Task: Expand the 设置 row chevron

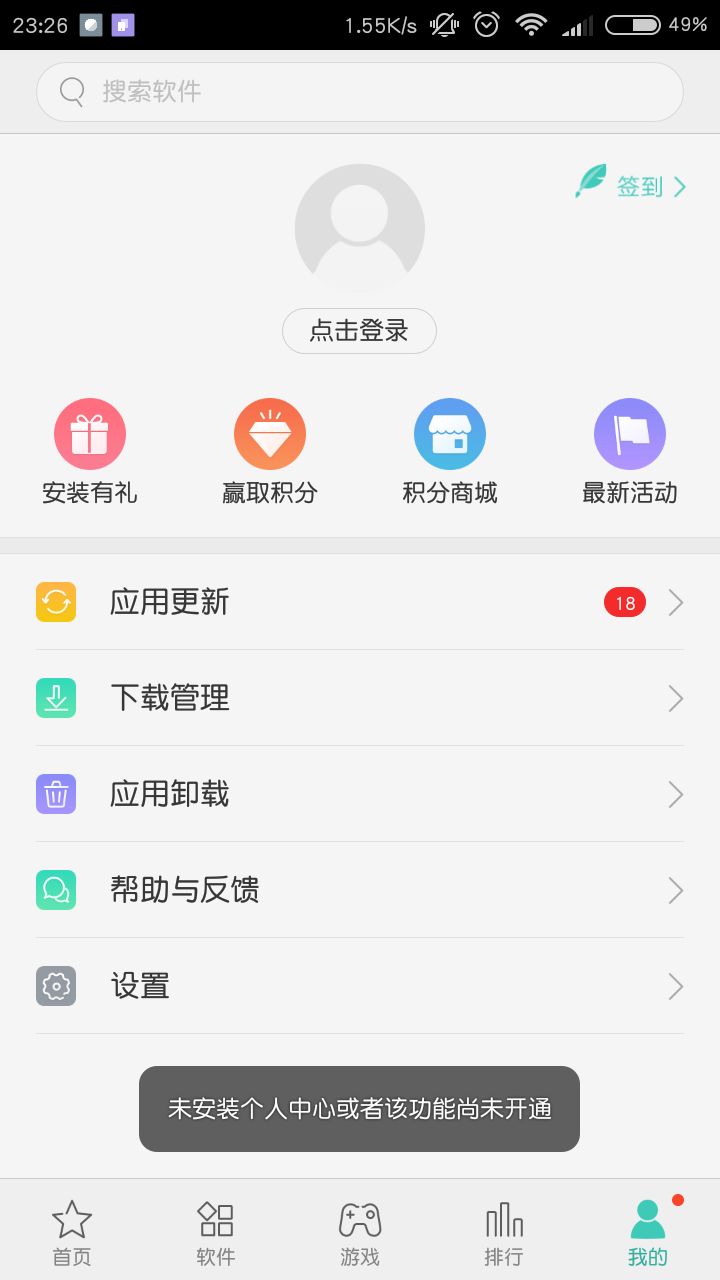Action: tap(674, 985)
